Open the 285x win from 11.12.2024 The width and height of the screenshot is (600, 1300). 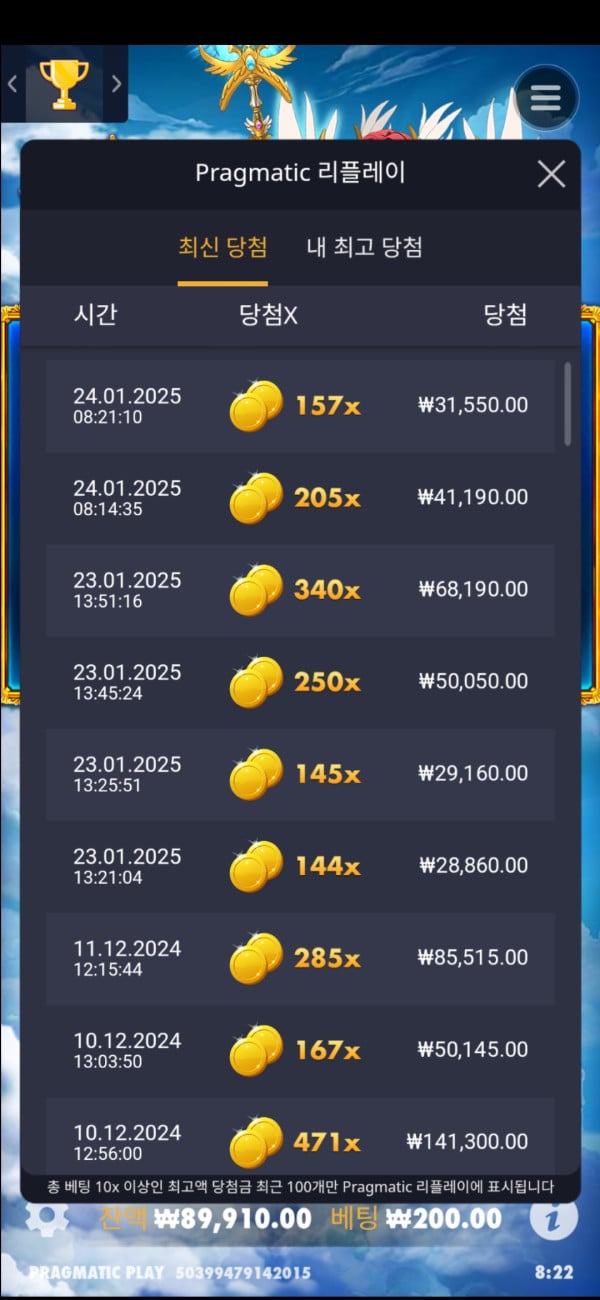pos(300,958)
